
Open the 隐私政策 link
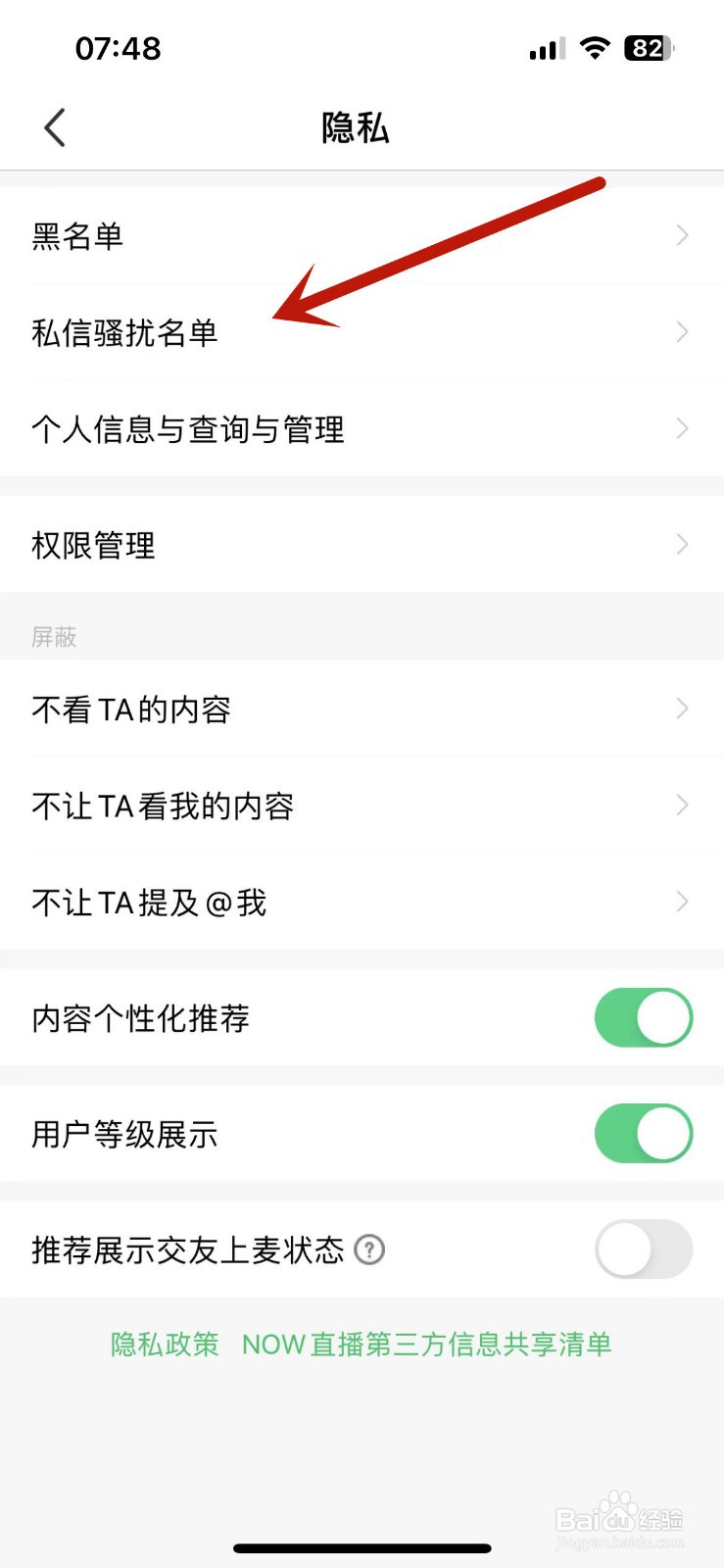(x=165, y=1344)
